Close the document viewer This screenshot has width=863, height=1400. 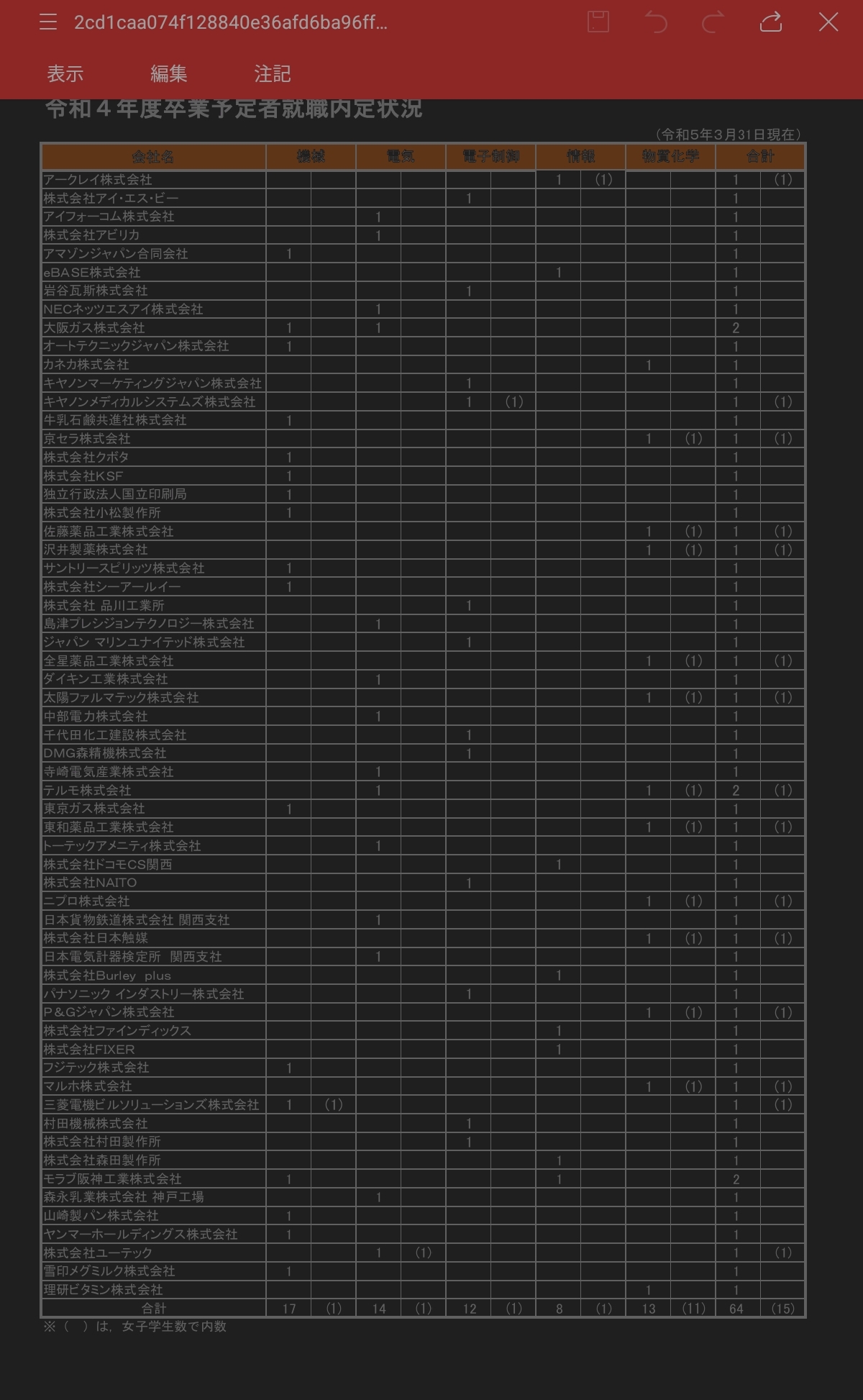(828, 22)
